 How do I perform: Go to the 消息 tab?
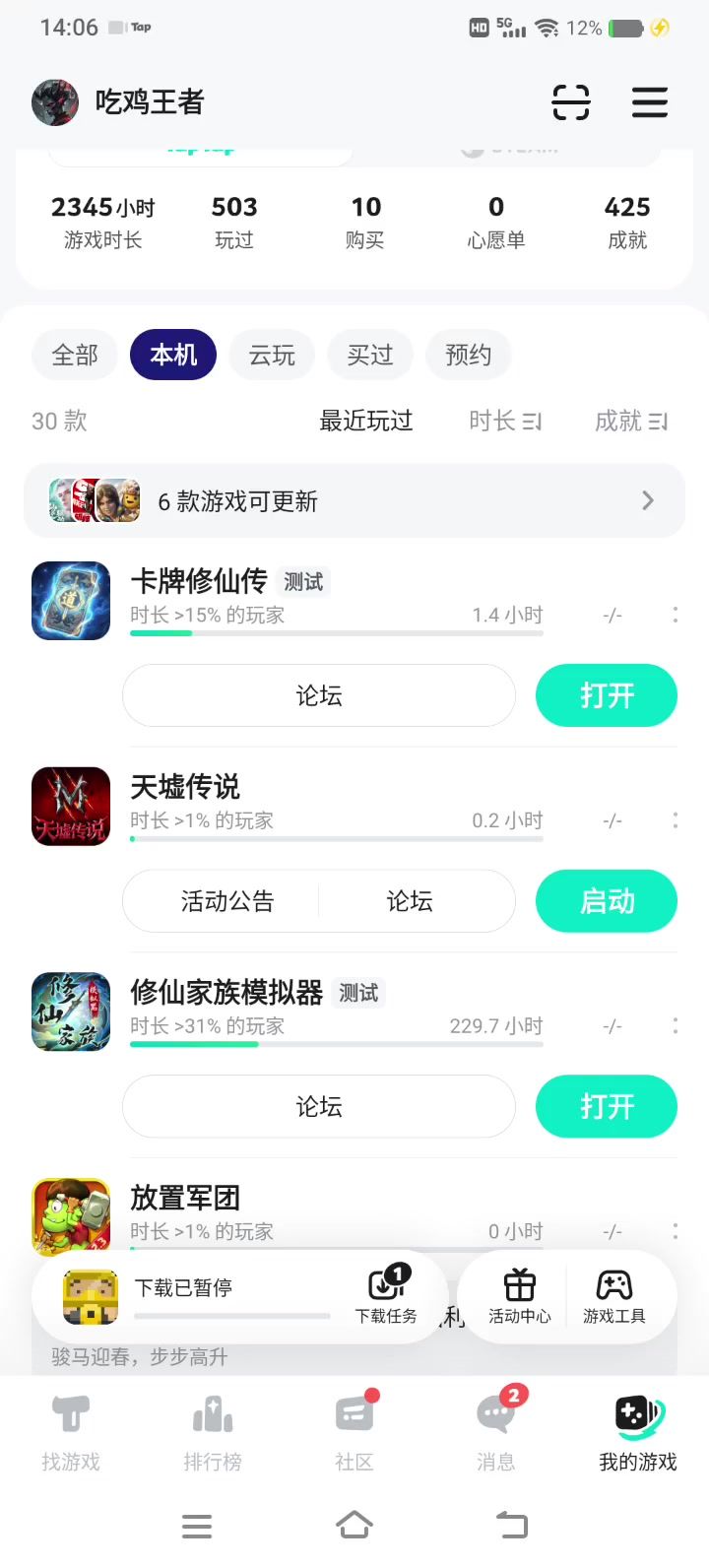tap(496, 1432)
